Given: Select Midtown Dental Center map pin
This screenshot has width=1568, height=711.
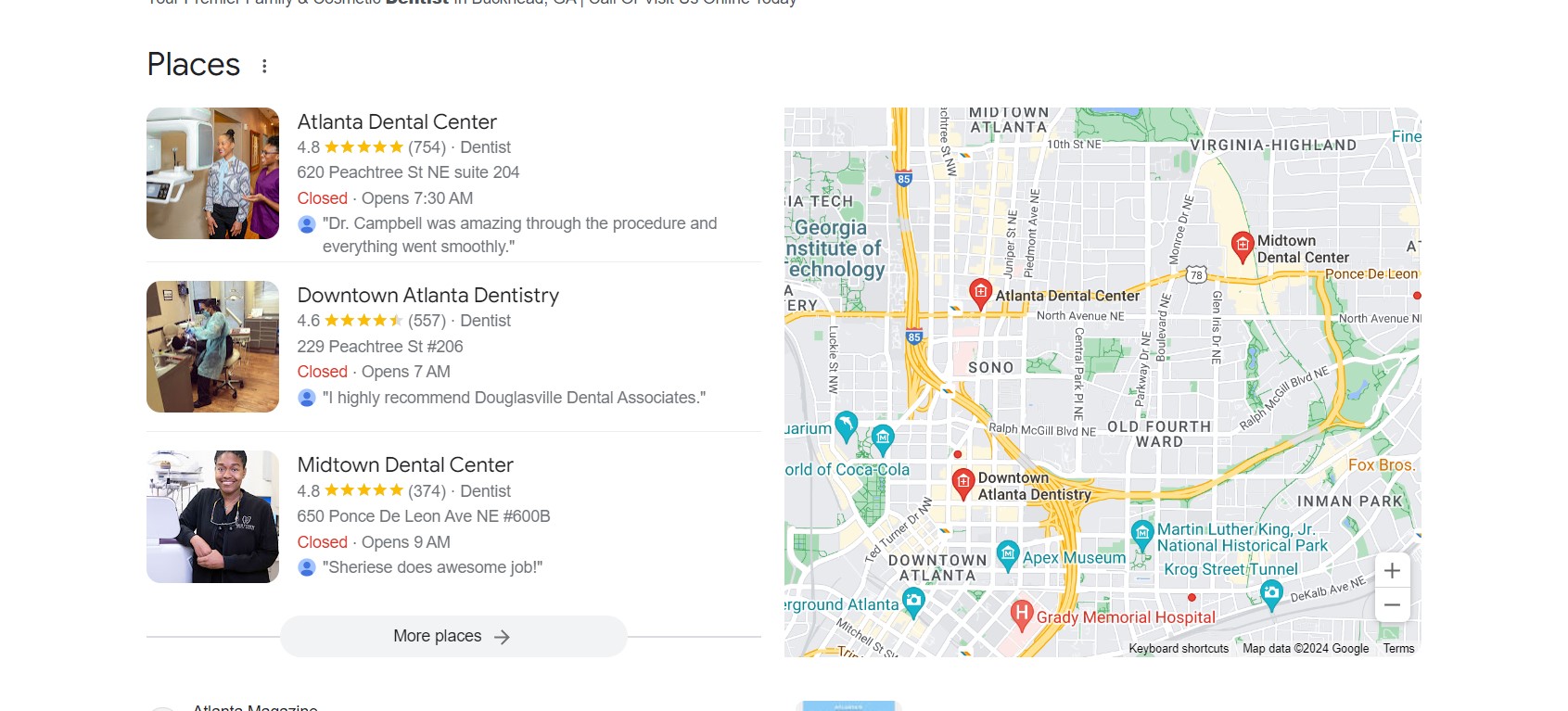Looking at the screenshot, I should coord(1243,246).
